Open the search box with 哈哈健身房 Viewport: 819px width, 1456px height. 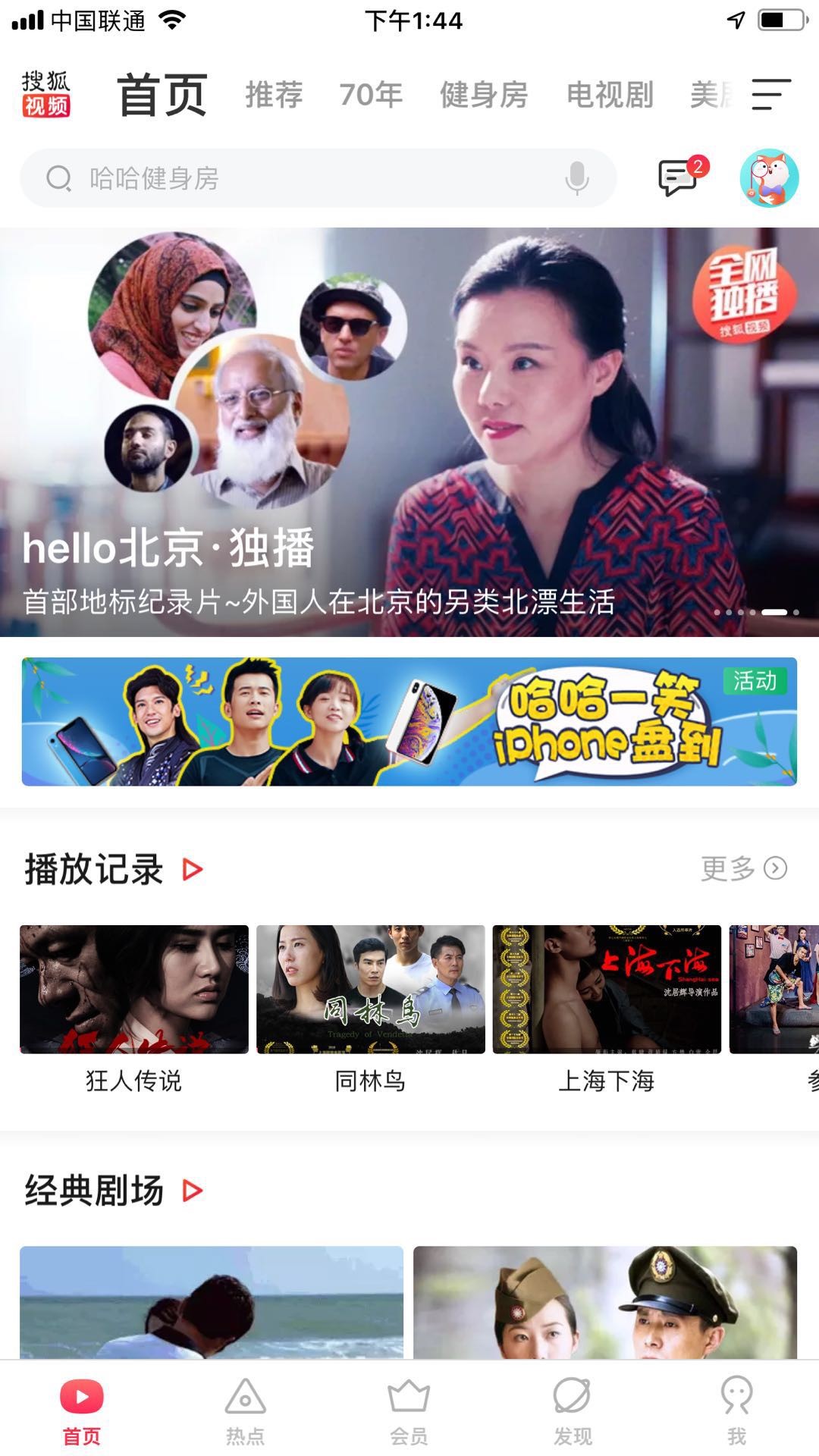pyautogui.click(x=303, y=179)
